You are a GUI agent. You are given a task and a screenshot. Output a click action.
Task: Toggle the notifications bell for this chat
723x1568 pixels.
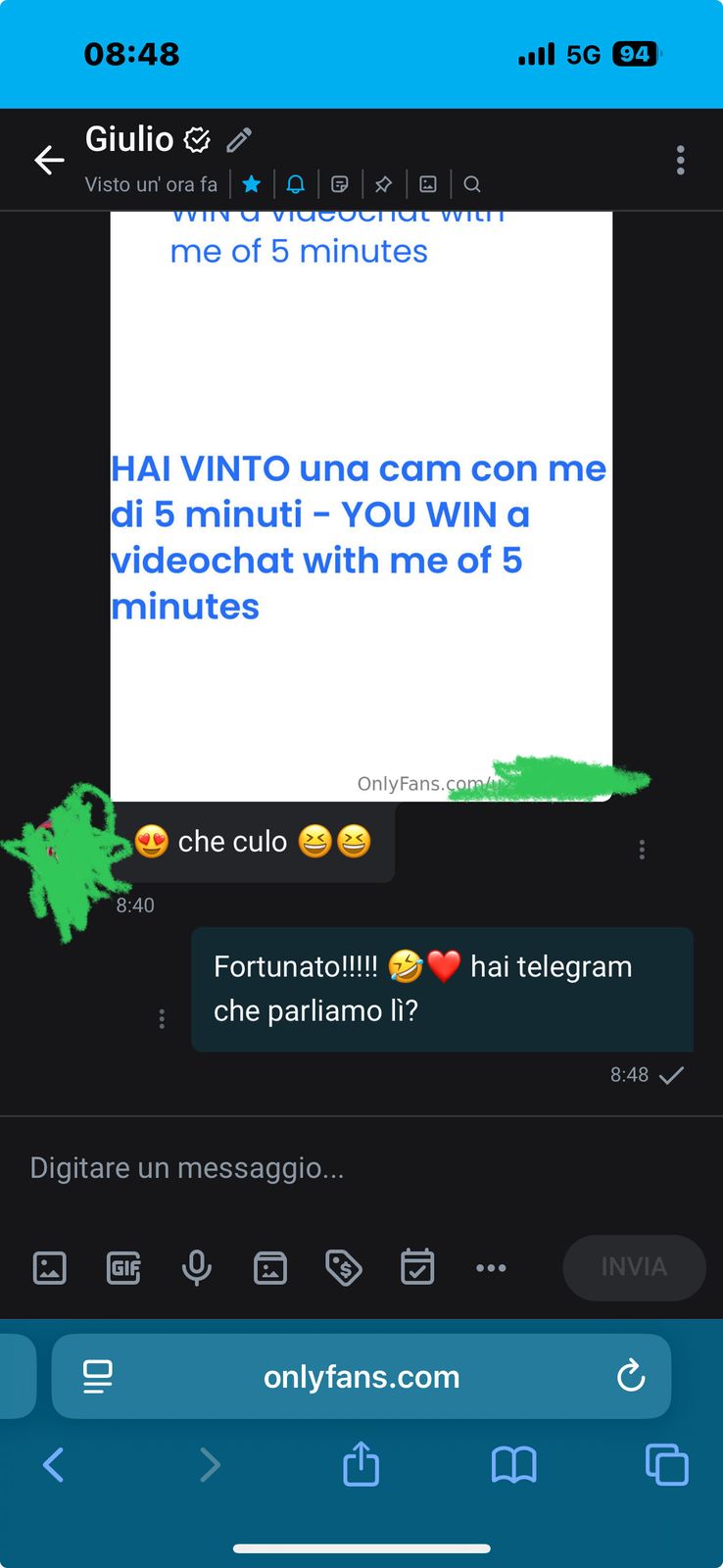[x=295, y=184]
